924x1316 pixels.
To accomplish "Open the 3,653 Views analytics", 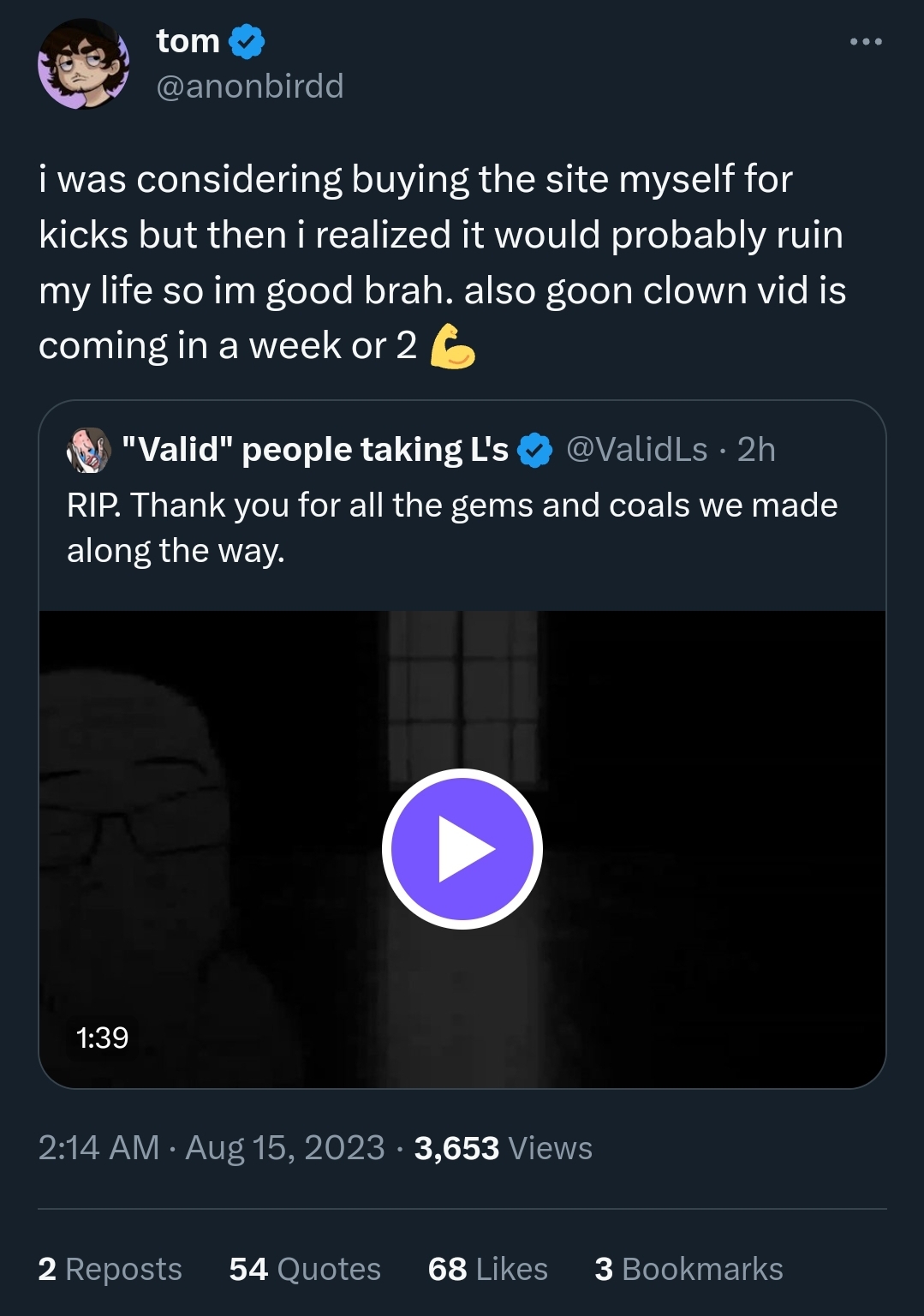I will 503,1148.
